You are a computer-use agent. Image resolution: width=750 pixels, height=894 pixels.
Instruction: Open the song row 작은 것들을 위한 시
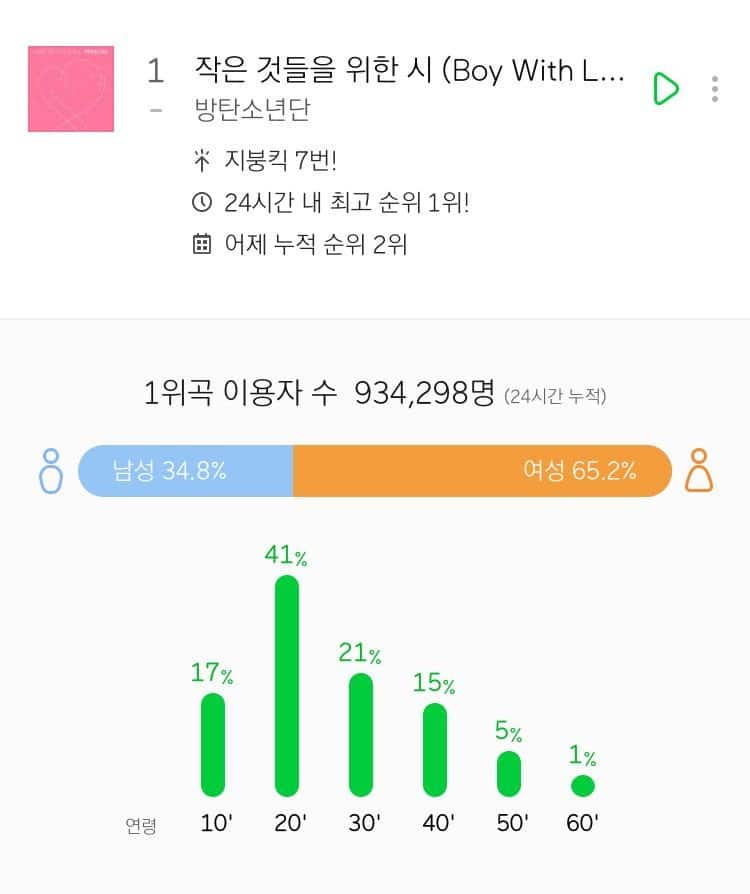(x=410, y=71)
